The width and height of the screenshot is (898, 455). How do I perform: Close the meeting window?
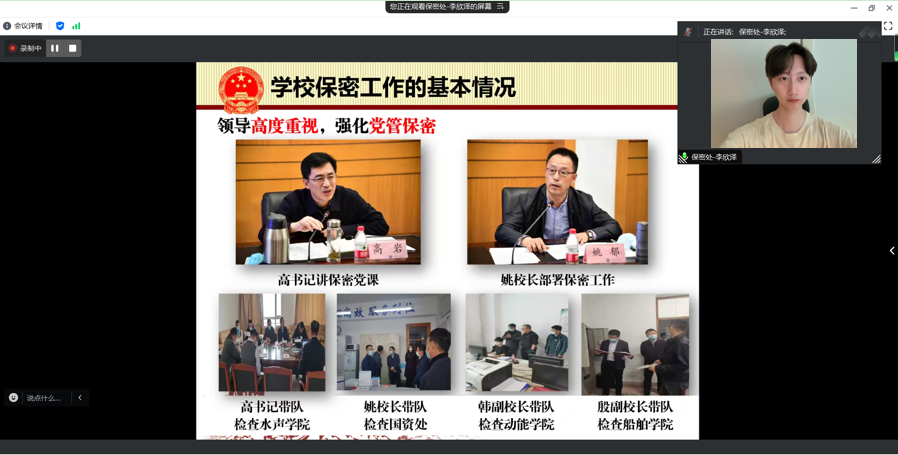click(889, 8)
